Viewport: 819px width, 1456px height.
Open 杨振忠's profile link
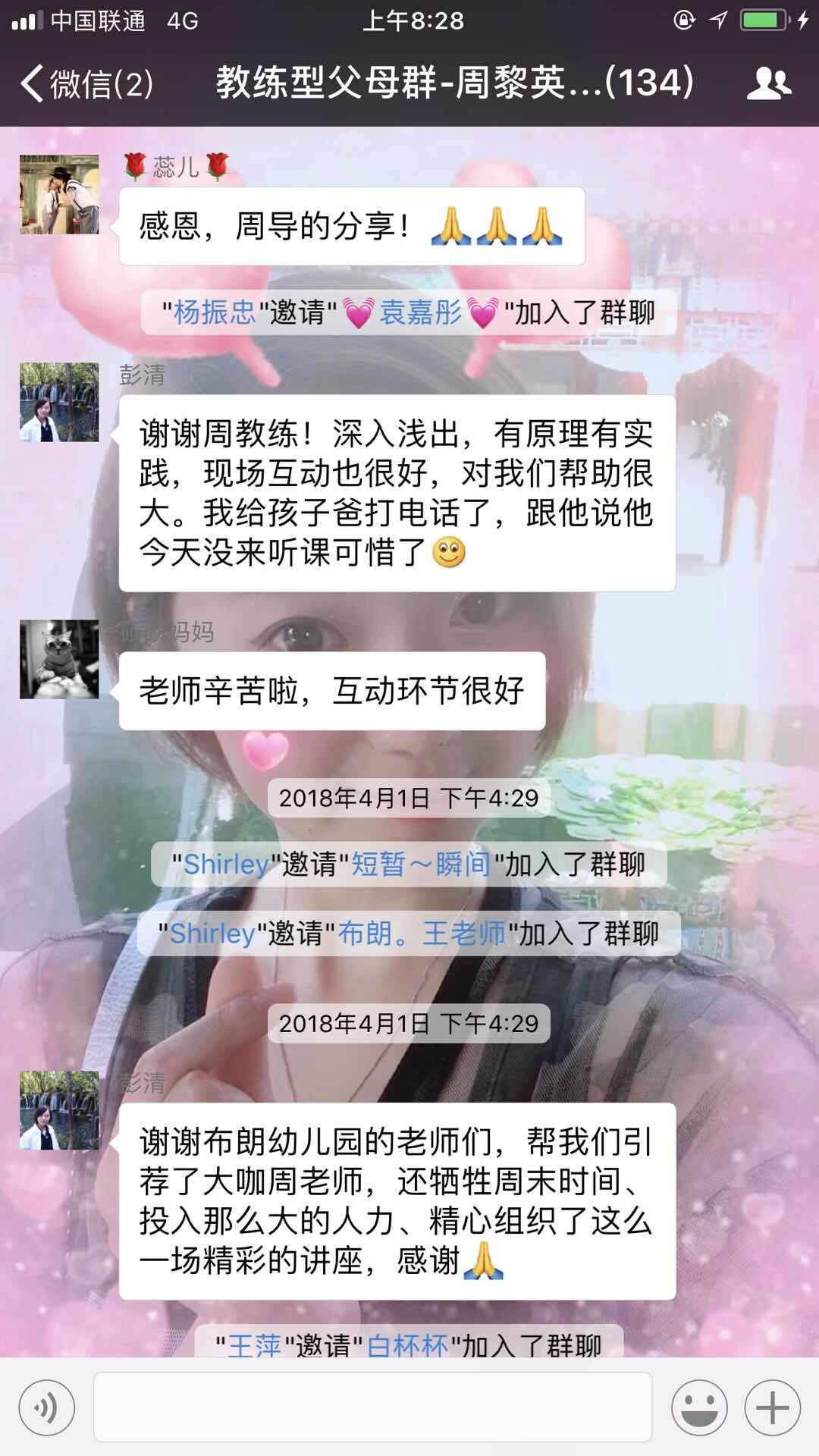tap(215, 312)
